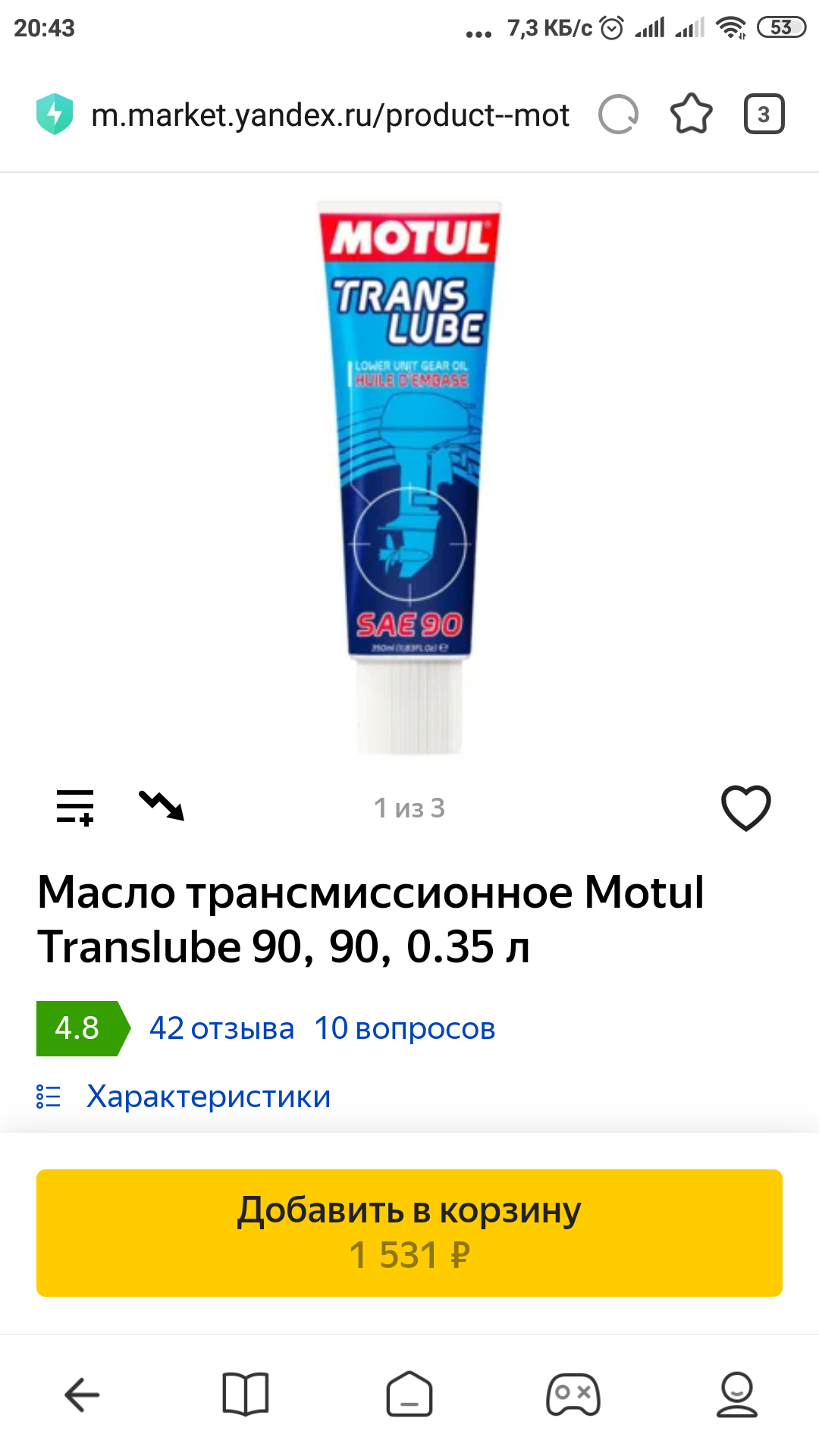
Task: Add product to comparison list
Action: pos(74,807)
